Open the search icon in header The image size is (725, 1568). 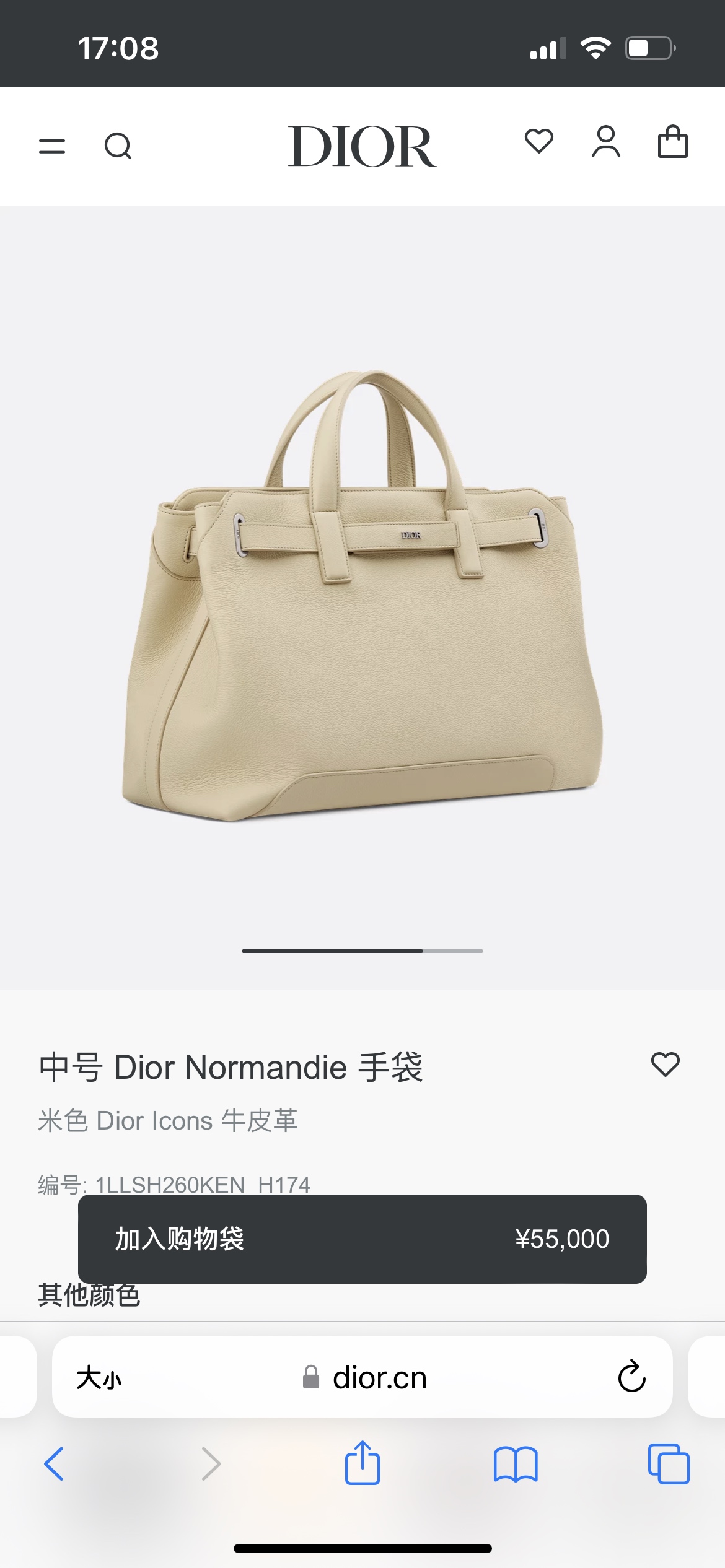(x=118, y=147)
